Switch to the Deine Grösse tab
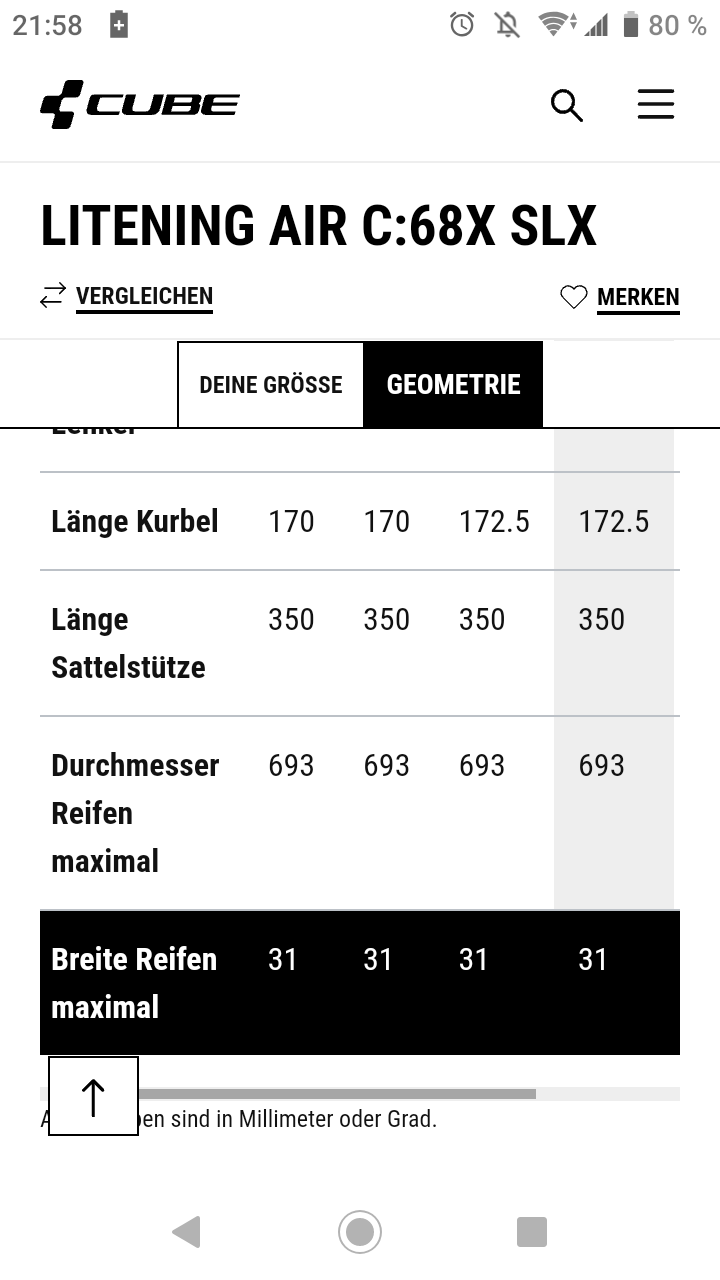The height and width of the screenshot is (1280, 720). tap(271, 385)
